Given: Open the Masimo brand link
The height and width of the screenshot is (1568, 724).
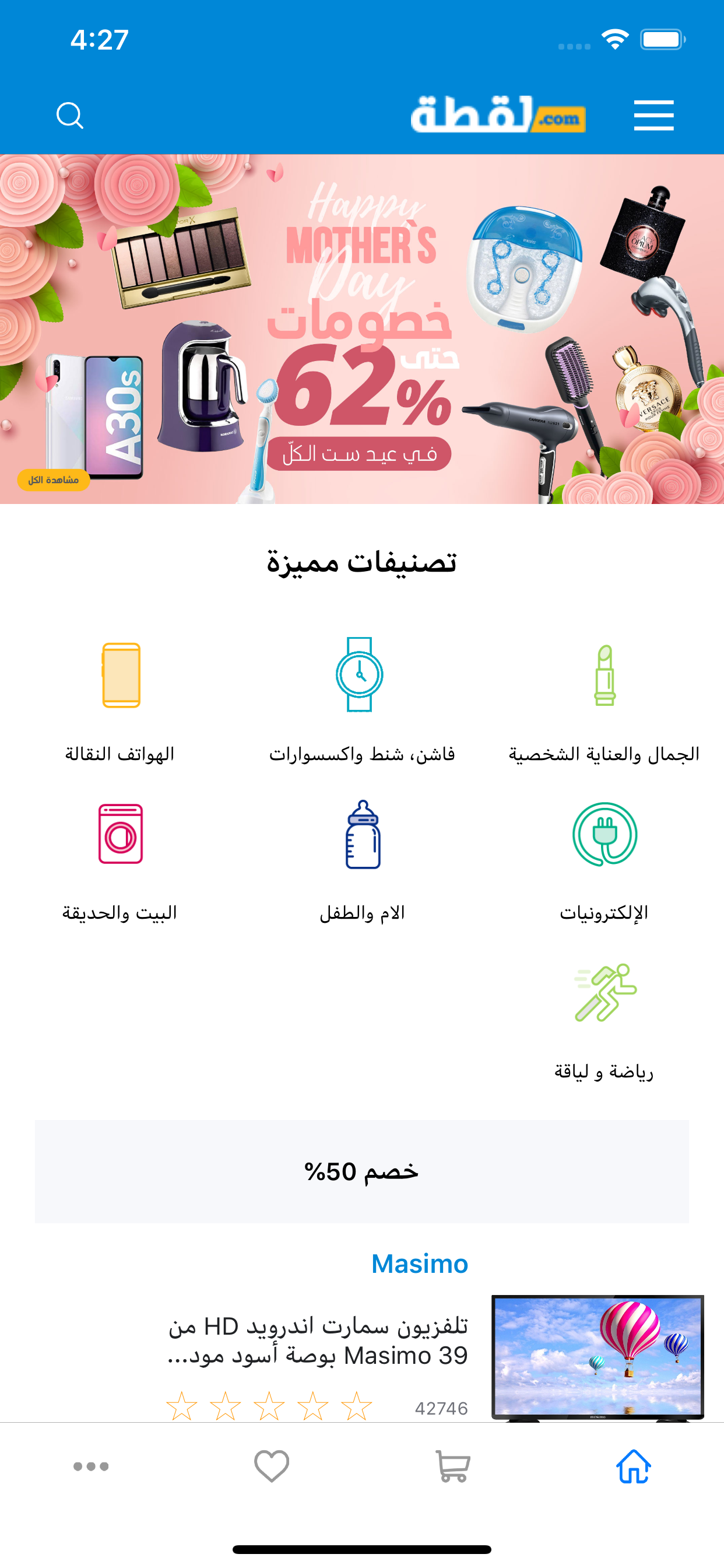Looking at the screenshot, I should [419, 1263].
